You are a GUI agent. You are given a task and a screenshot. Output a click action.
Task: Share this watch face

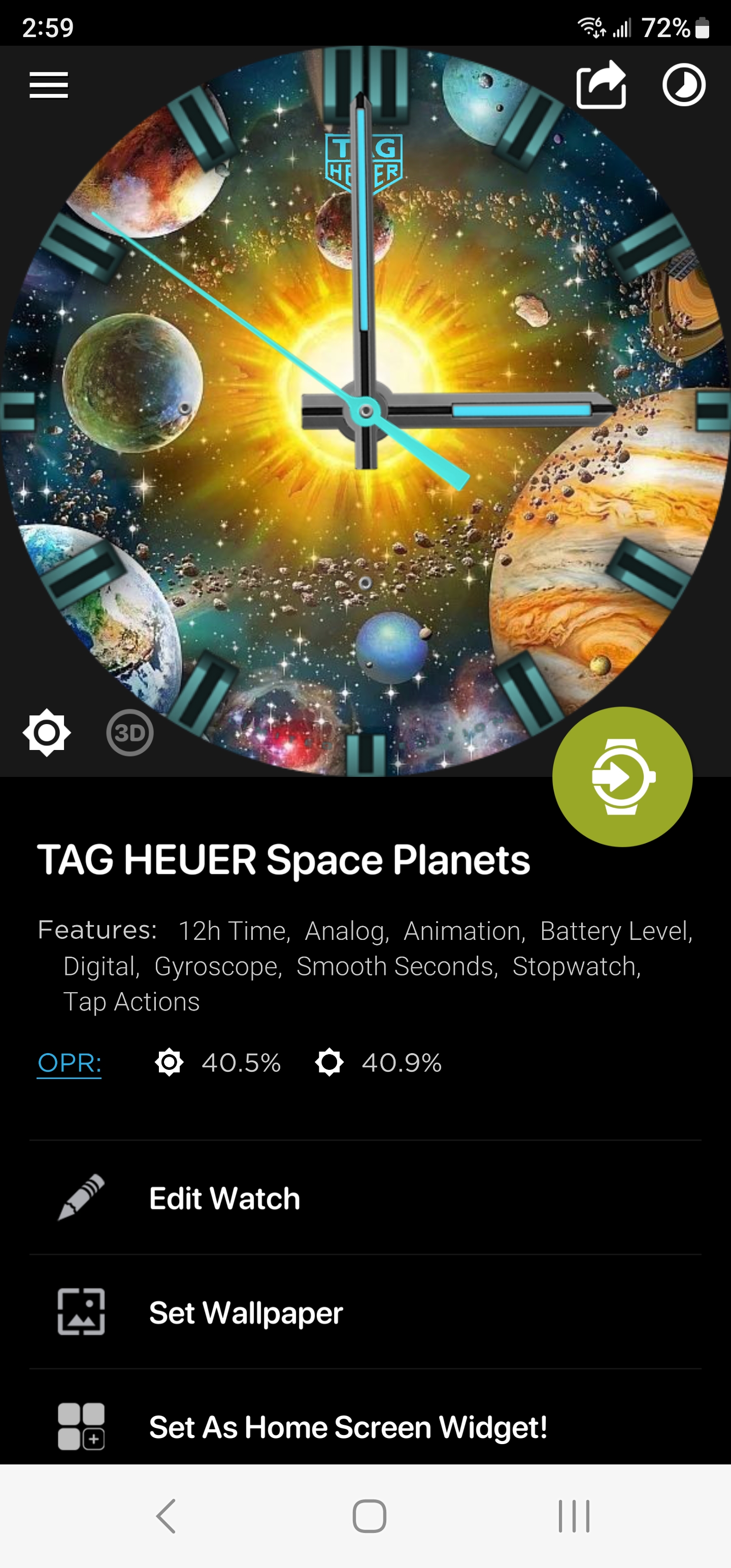pyautogui.click(x=602, y=85)
